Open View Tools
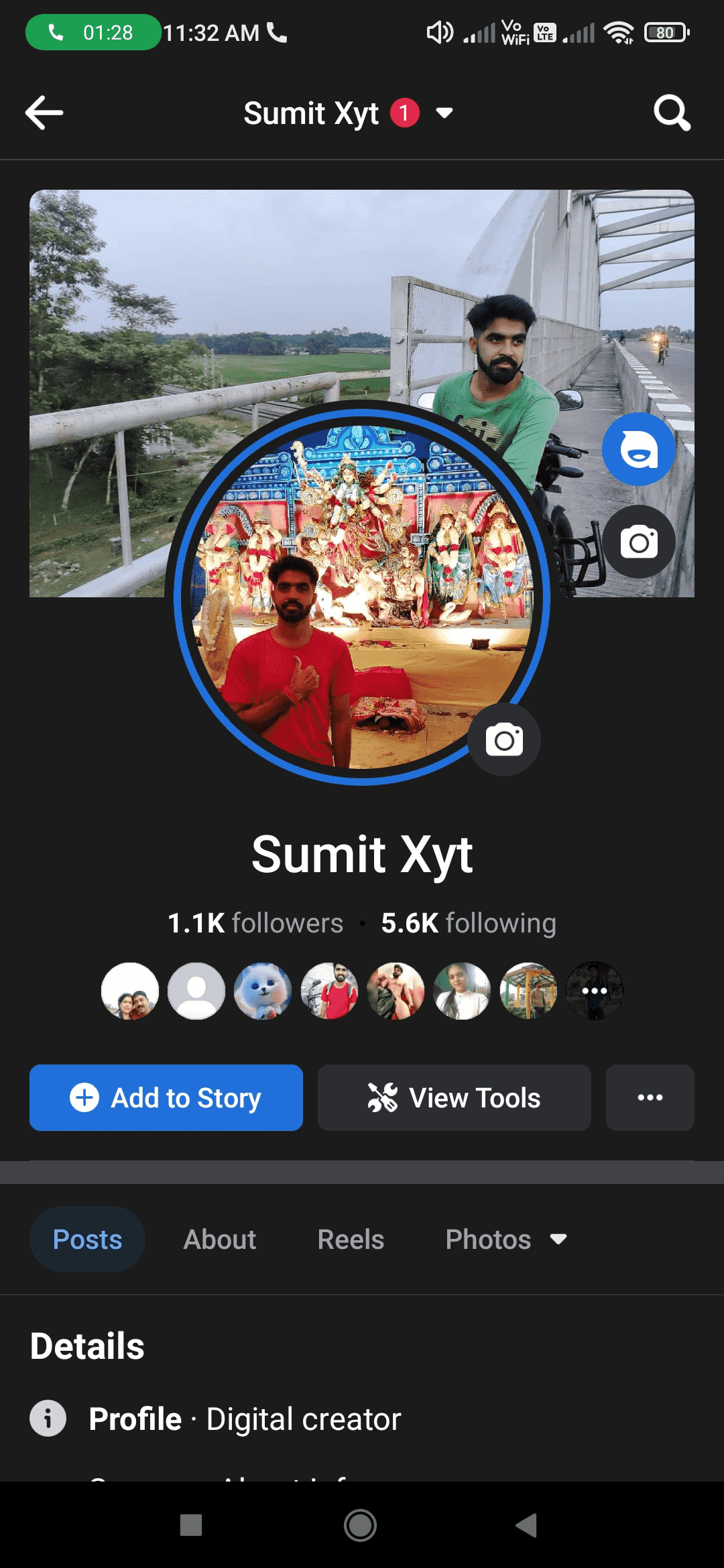 [455, 1098]
